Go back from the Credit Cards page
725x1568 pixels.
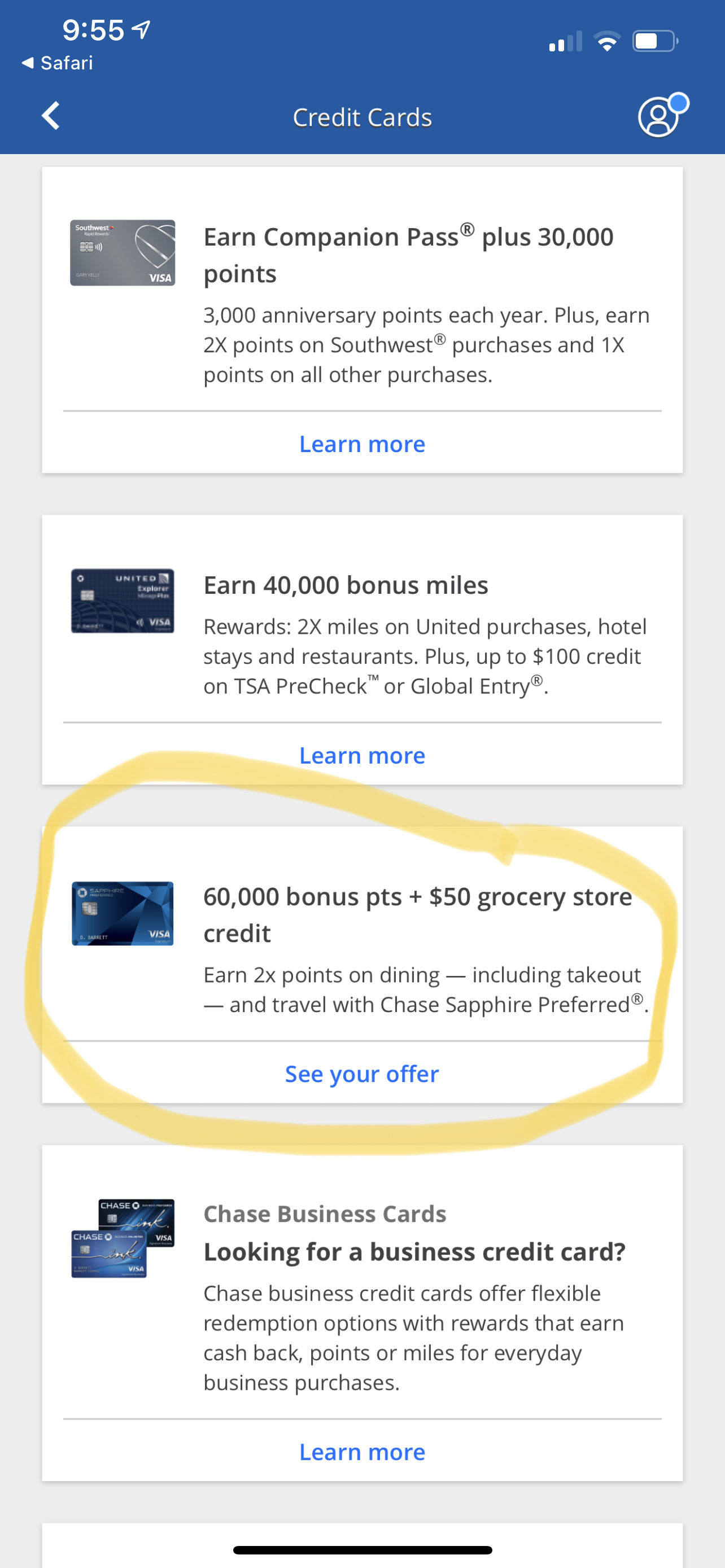(x=50, y=116)
